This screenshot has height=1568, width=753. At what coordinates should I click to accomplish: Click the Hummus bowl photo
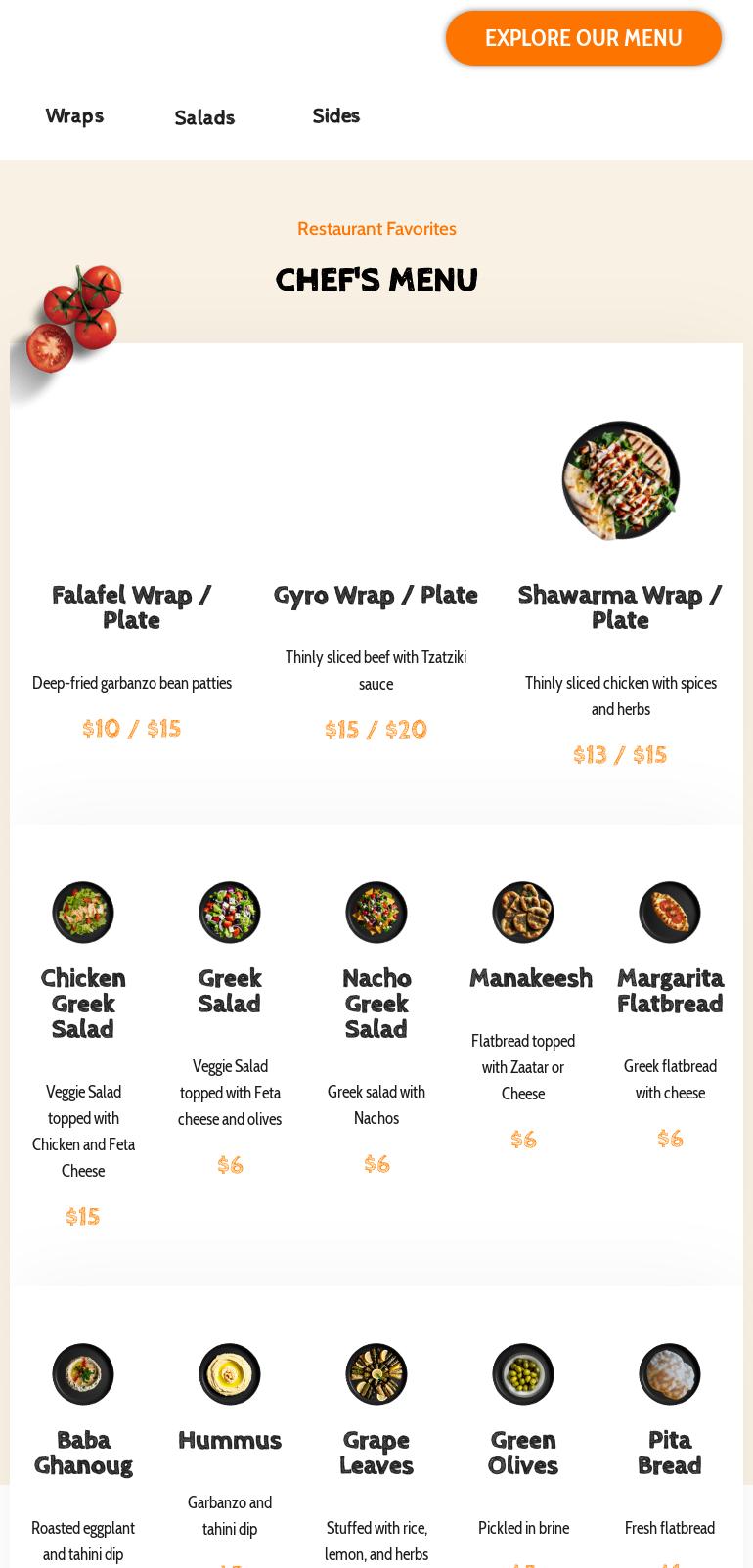pos(230,1374)
